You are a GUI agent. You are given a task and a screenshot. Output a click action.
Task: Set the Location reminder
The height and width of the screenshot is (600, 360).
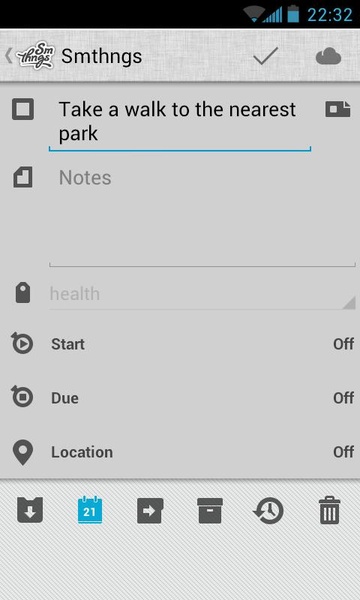(x=180, y=452)
